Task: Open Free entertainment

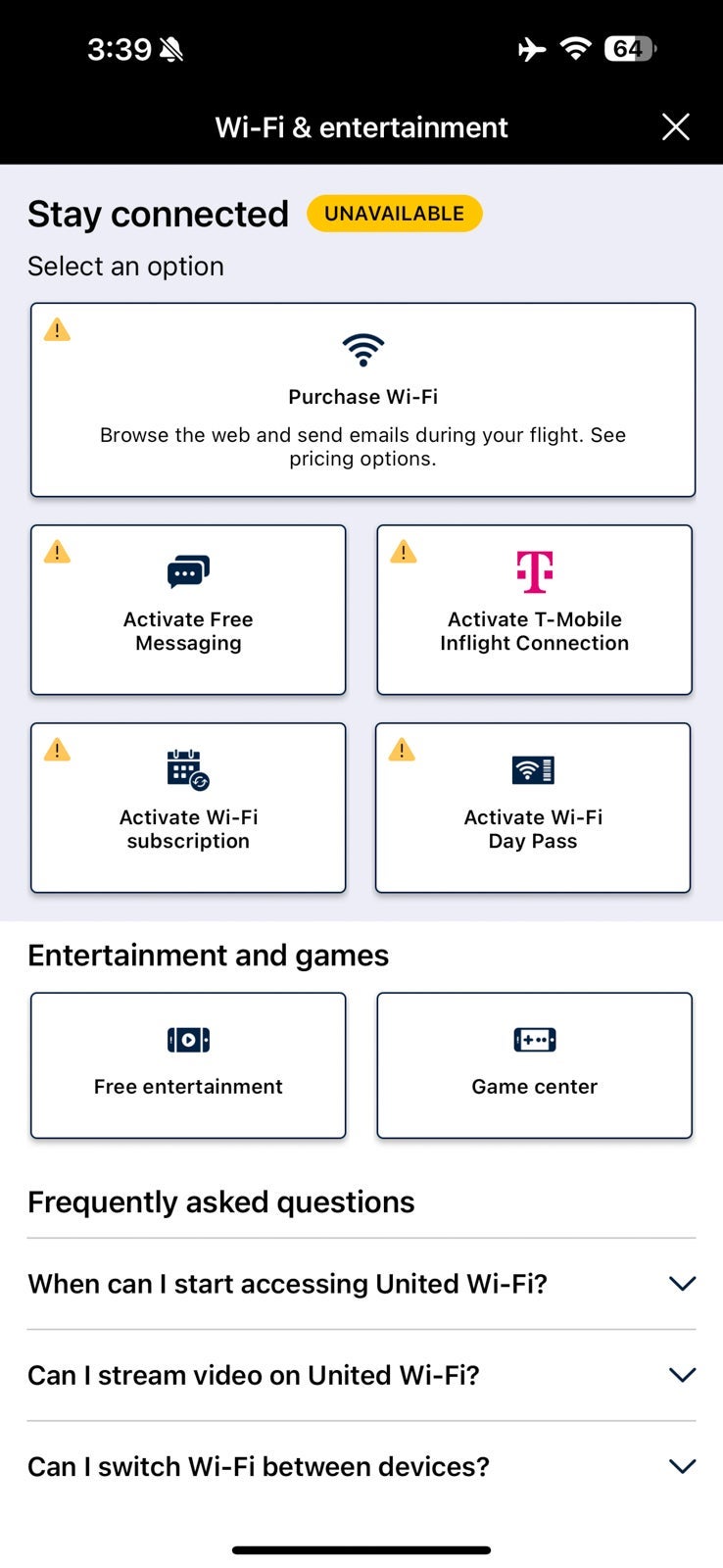Action: (188, 1065)
